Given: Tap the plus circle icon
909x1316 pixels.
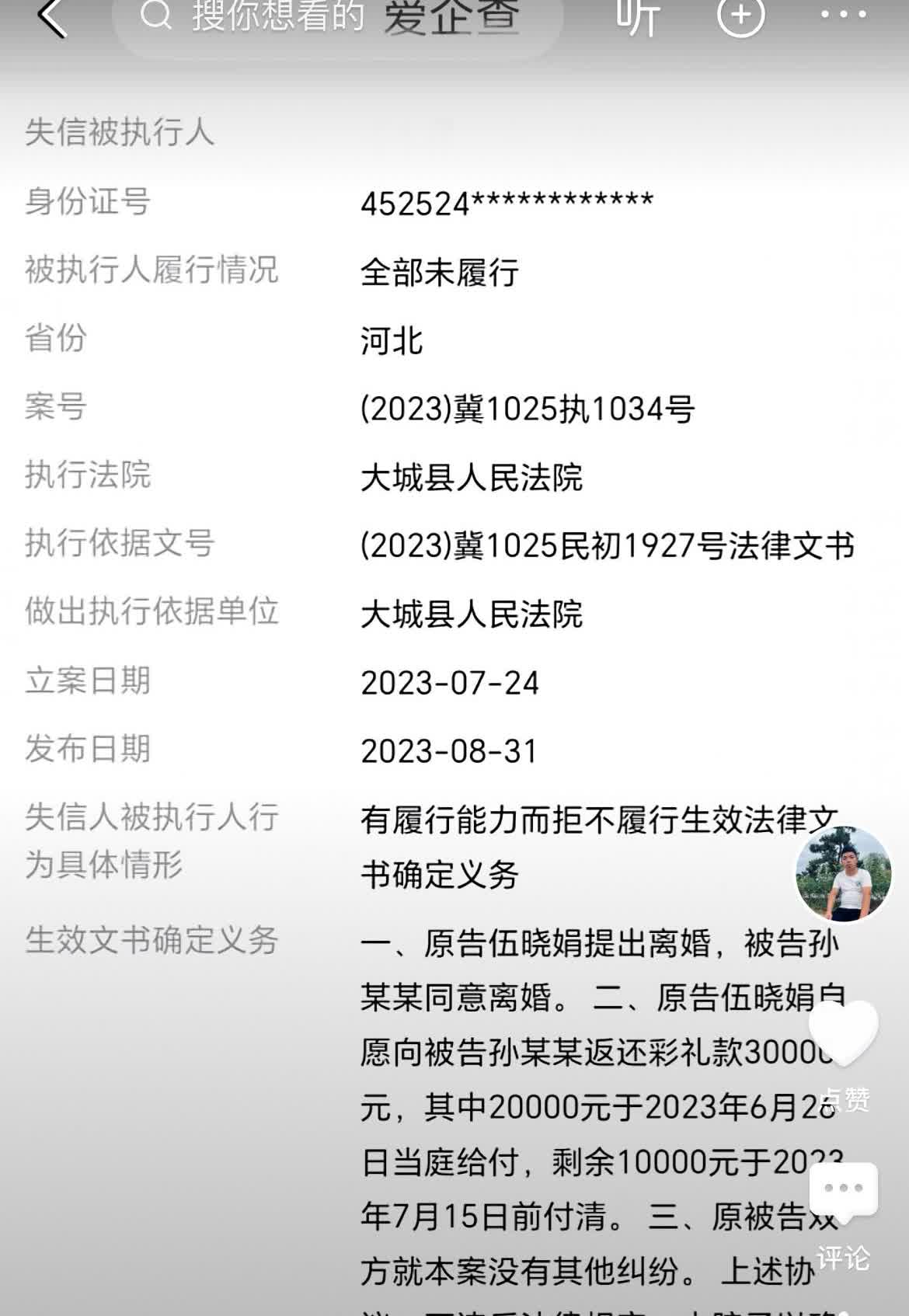Looking at the screenshot, I should click(740, 16).
